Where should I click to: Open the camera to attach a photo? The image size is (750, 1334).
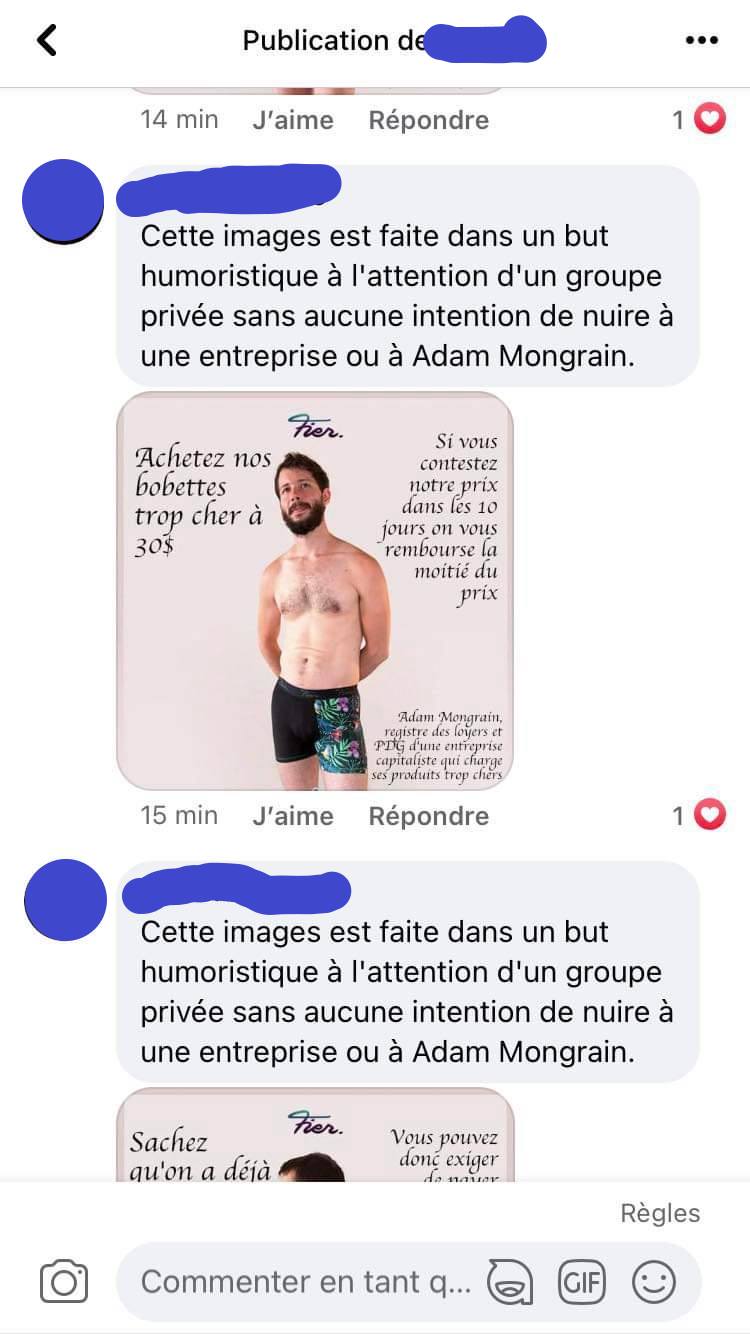64,1282
